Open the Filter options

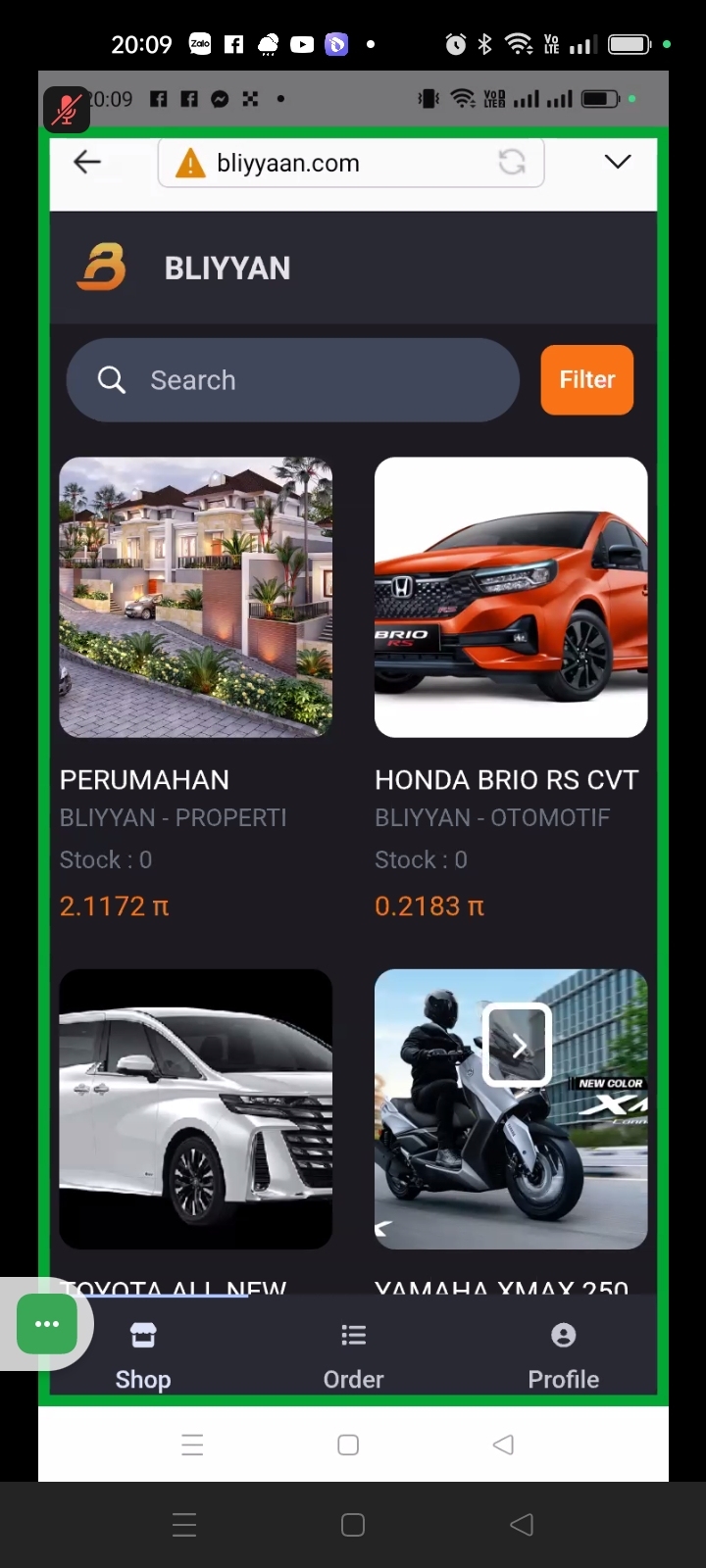pos(586,380)
